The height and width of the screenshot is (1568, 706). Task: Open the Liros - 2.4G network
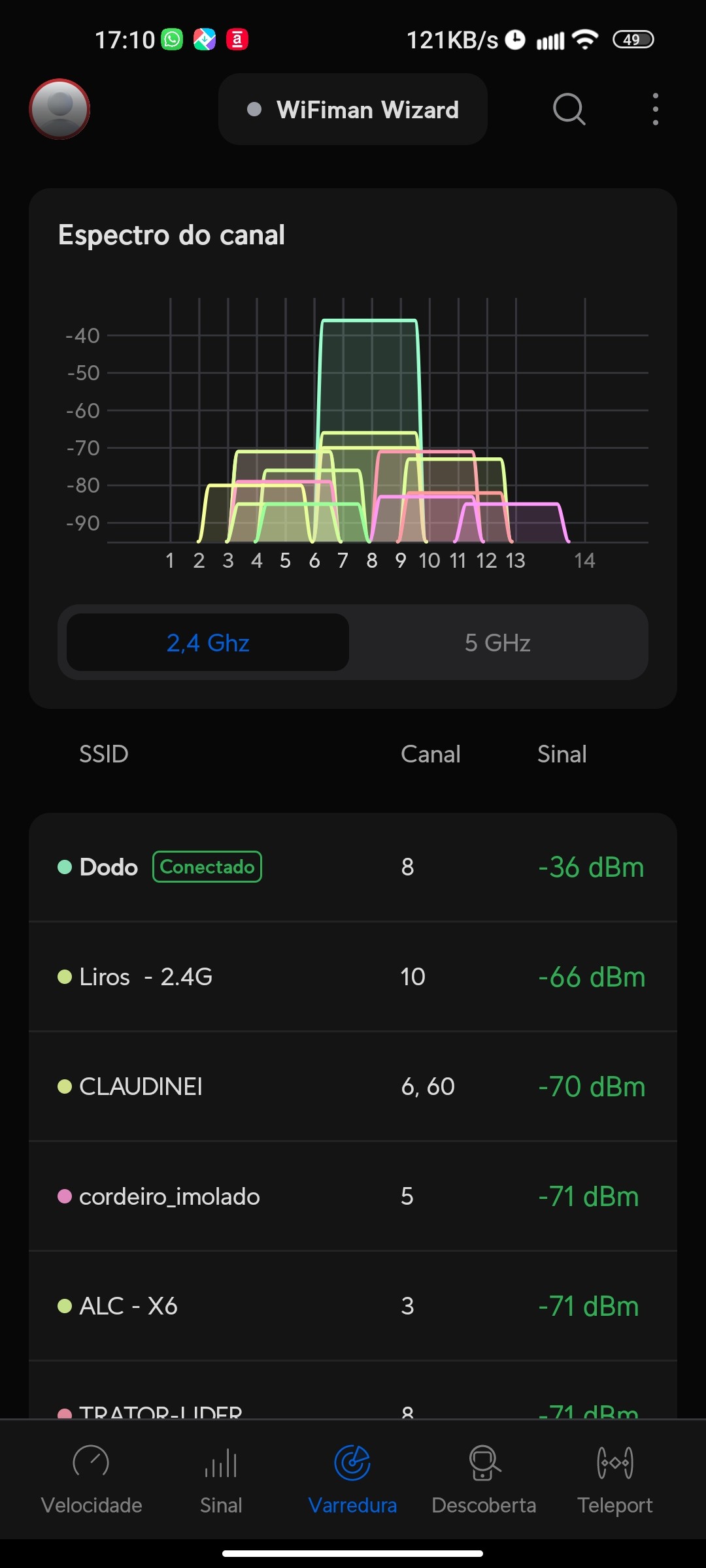pos(353,977)
